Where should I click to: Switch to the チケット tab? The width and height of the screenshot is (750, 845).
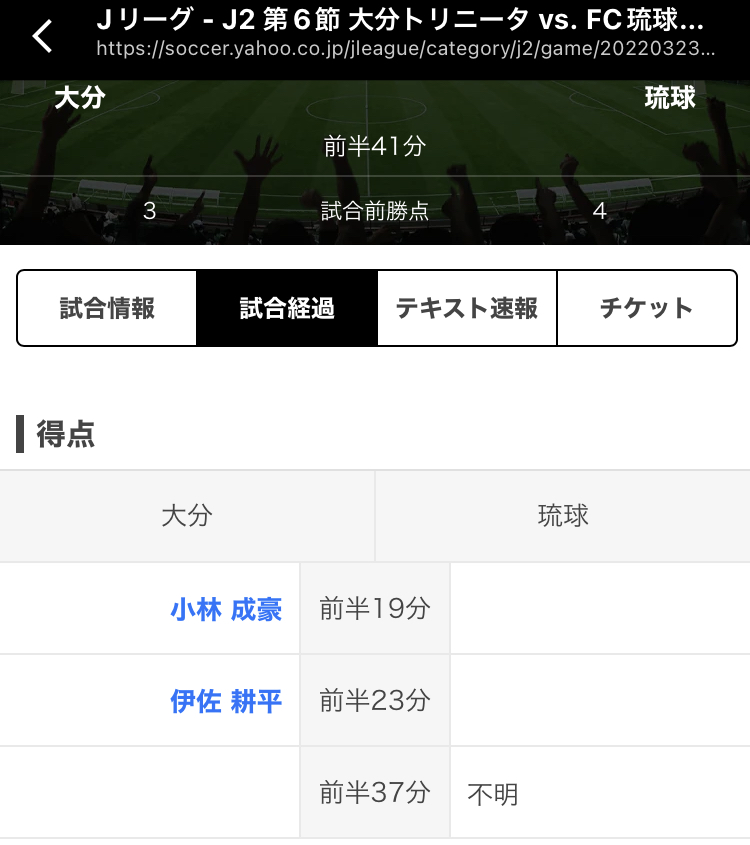646,308
